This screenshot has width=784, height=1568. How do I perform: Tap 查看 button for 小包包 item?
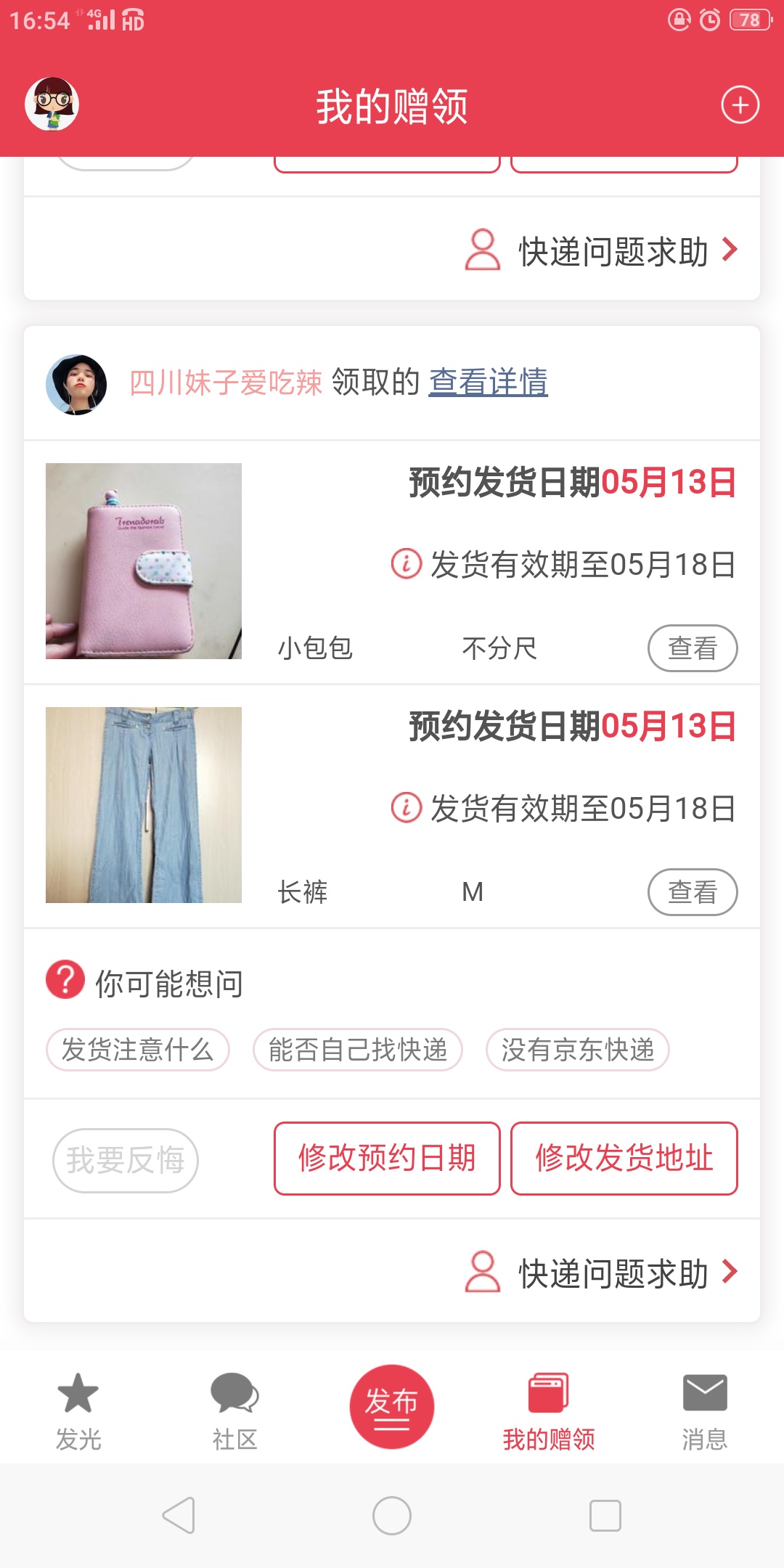coord(692,648)
